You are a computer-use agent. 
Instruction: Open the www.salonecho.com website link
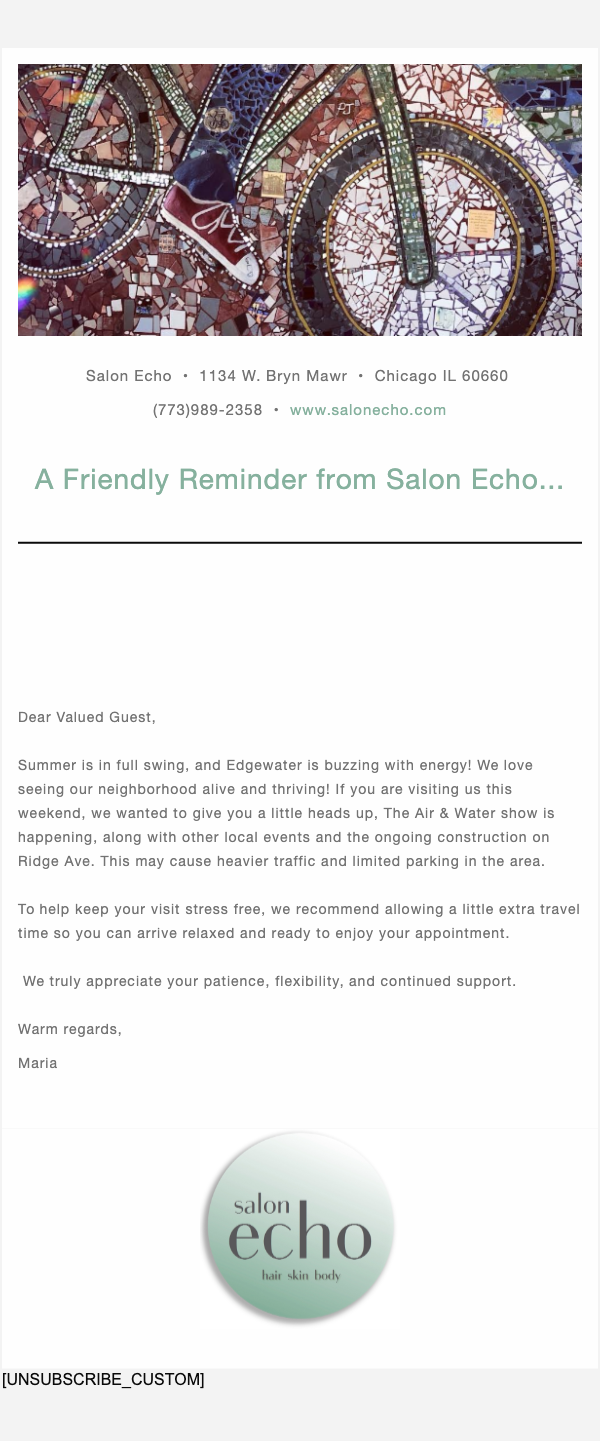pos(367,410)
